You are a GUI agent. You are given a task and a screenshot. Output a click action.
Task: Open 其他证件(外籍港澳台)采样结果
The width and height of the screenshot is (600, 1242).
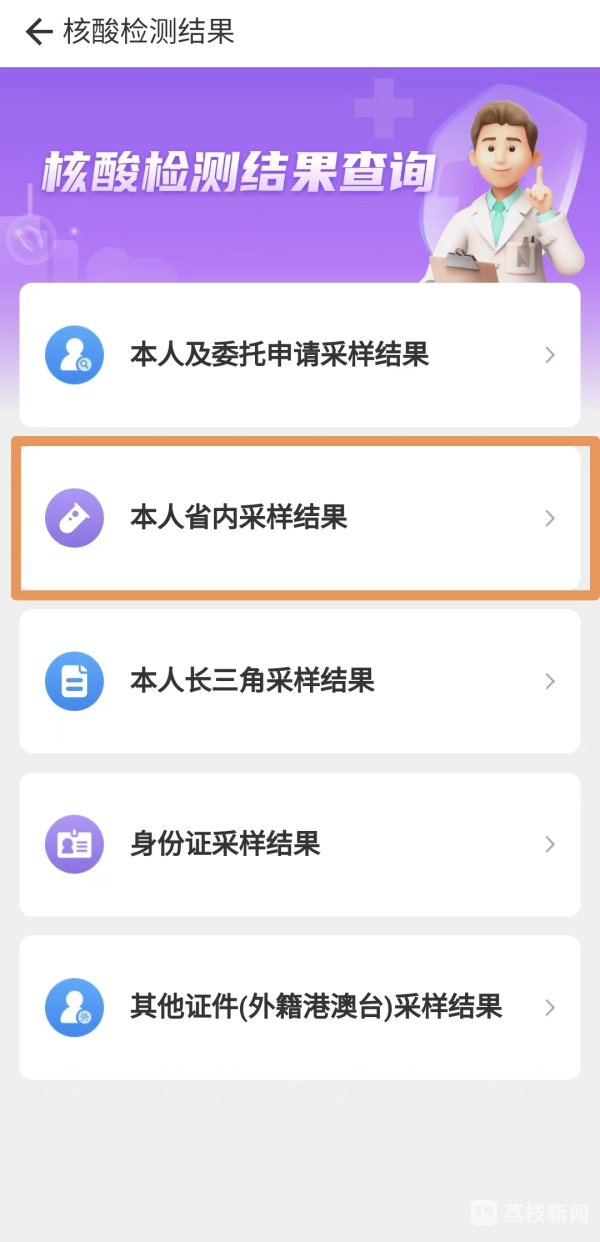point(300,1007)
